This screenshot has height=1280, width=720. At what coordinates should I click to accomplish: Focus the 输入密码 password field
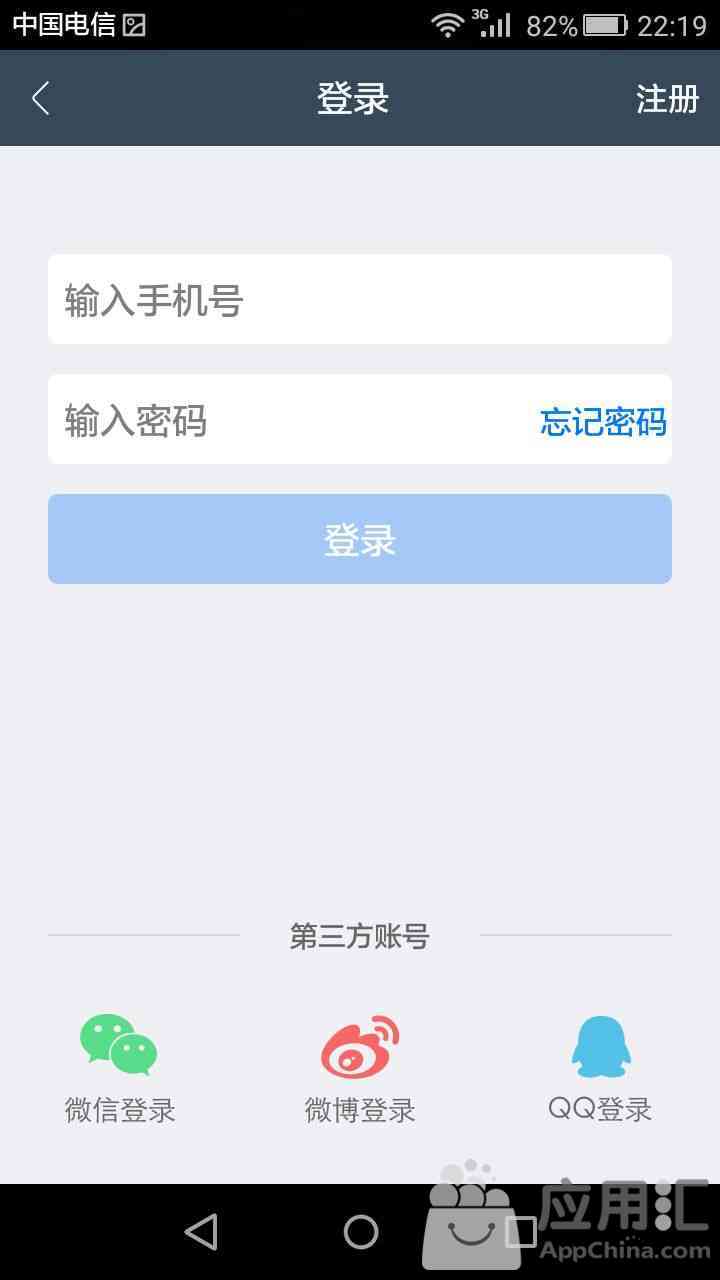(x=290, y=419)
